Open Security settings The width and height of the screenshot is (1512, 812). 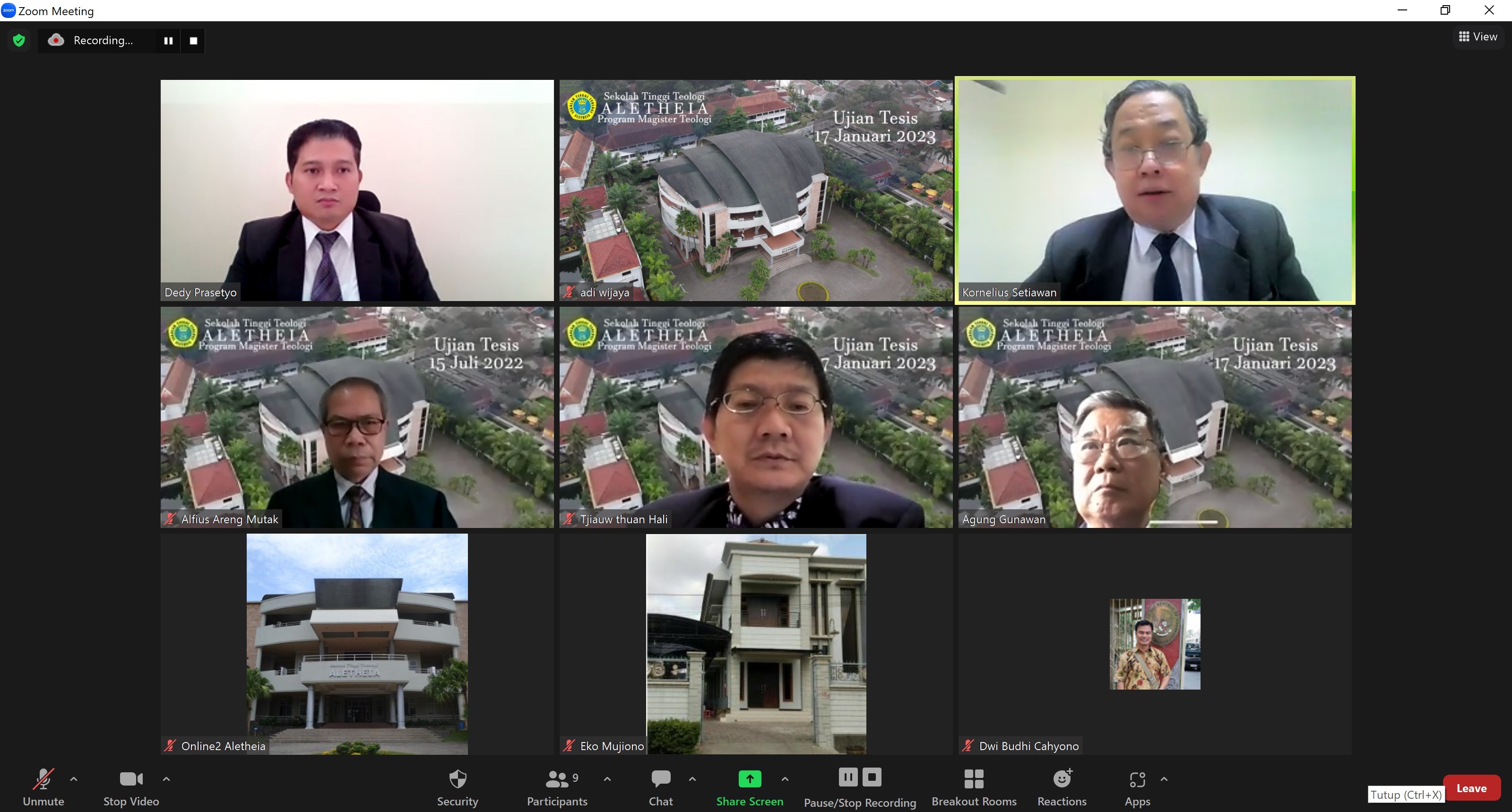click(457, 787)
